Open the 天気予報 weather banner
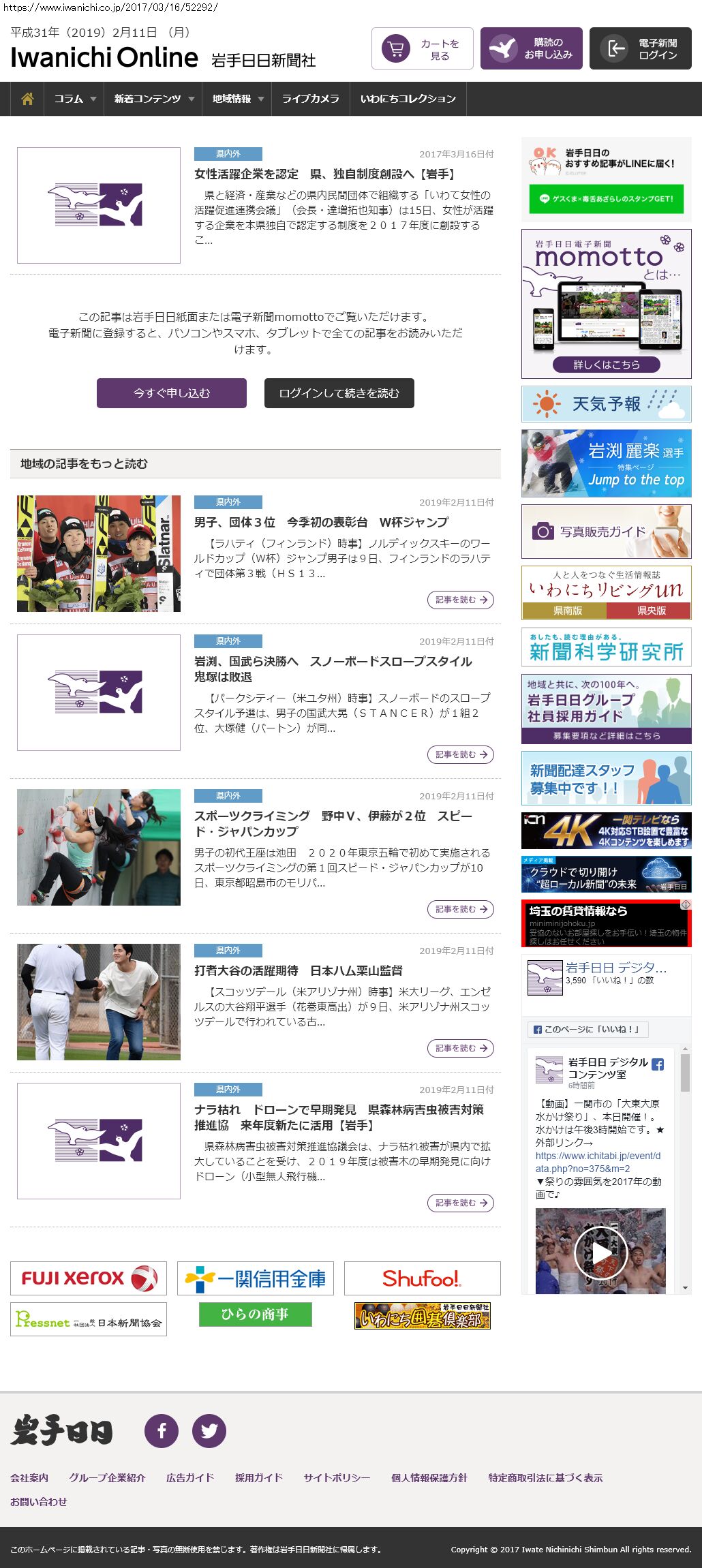The height and width of the screenshot is (1568, 702). pos(607,404)
